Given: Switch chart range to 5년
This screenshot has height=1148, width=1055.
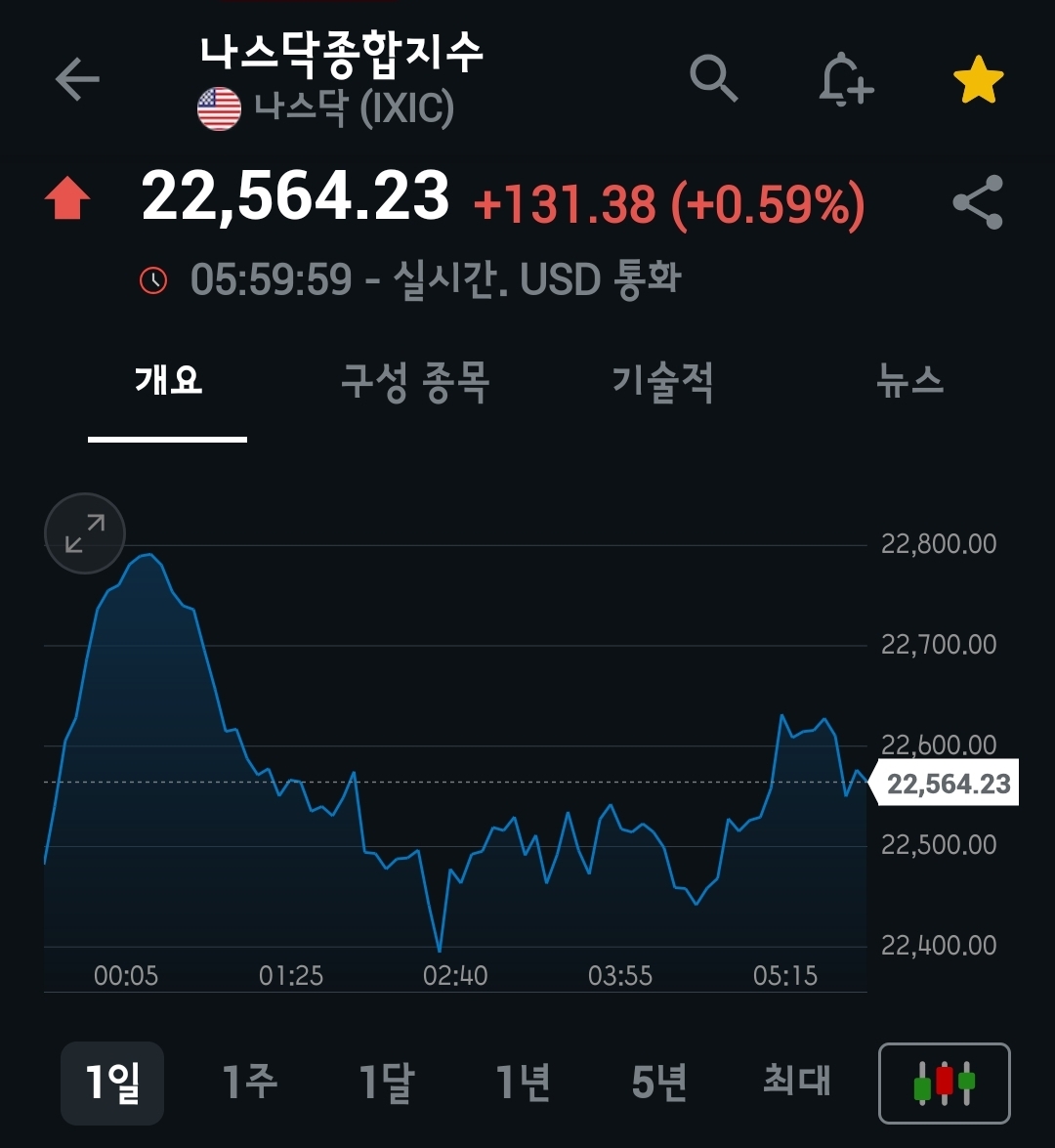Looking at the screenshot, I should (x=659, y=1083).
